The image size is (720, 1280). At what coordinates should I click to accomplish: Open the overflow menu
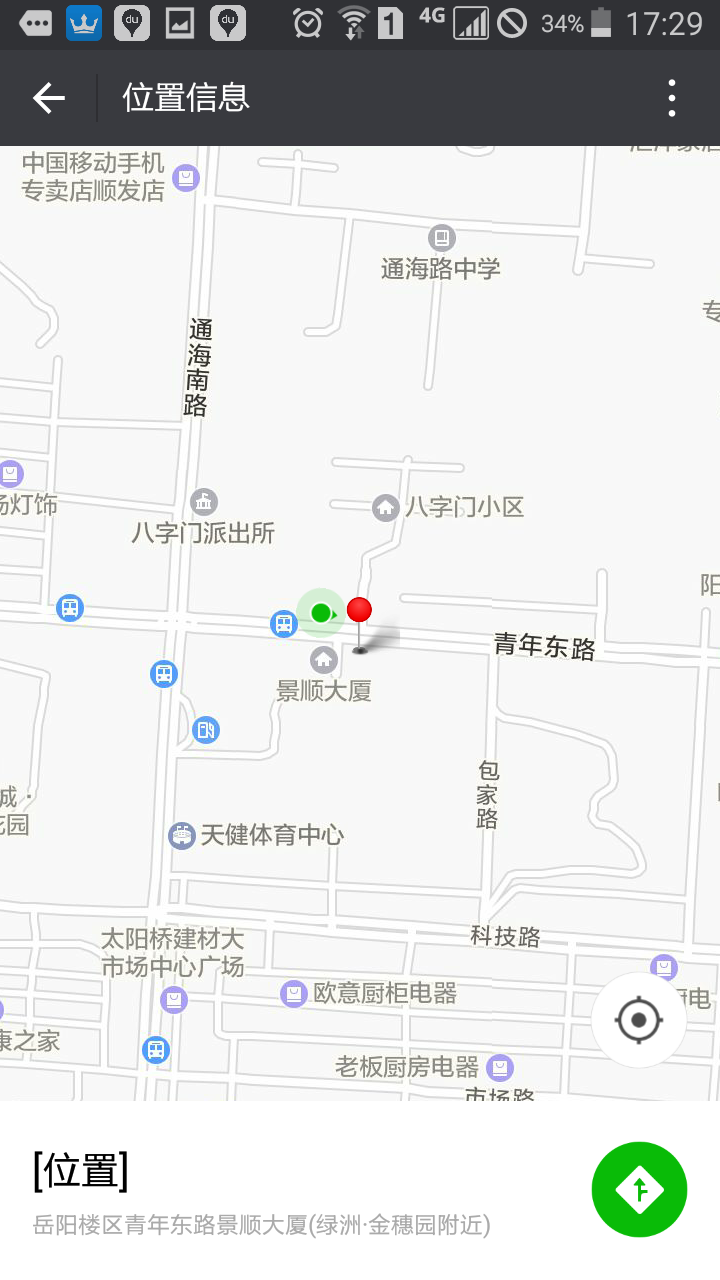click(x=671, y=98)
